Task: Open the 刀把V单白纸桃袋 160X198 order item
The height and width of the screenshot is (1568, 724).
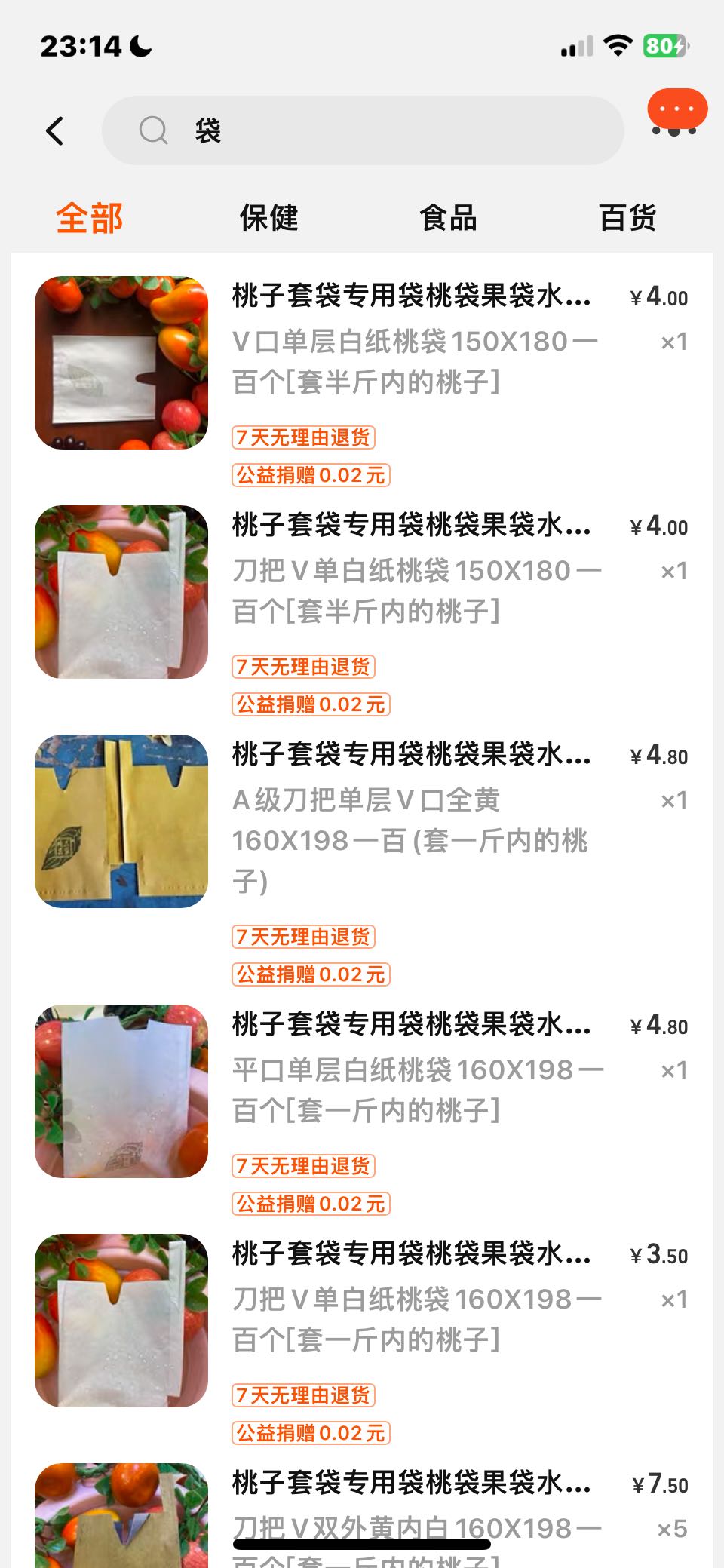Action: [x=362, y=1338]
